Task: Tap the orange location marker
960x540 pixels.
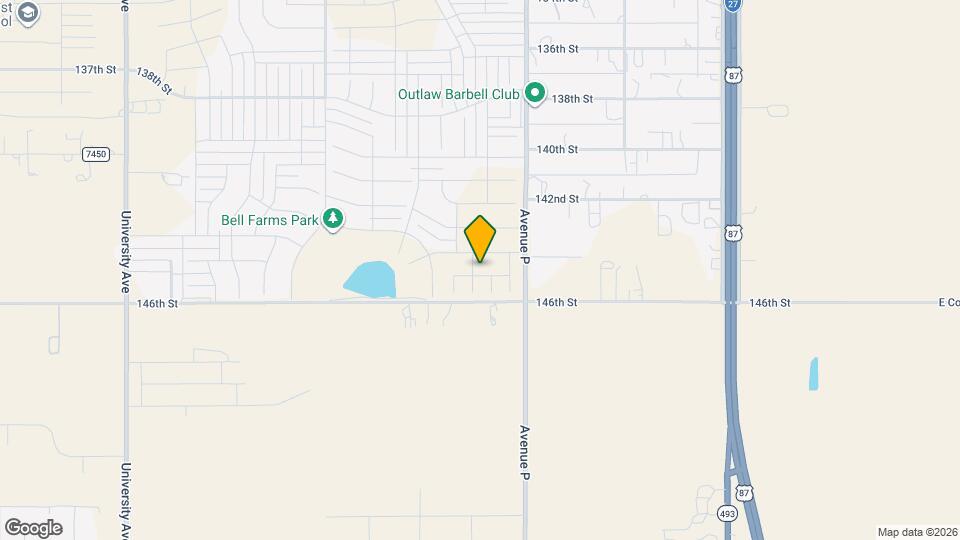Action: 480,239
